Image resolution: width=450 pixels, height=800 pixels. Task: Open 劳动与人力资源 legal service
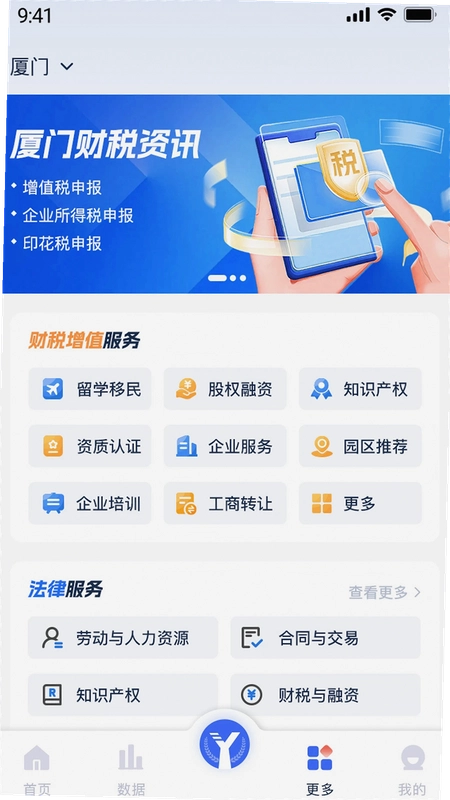pyautogui.click(x=123, y=638)
